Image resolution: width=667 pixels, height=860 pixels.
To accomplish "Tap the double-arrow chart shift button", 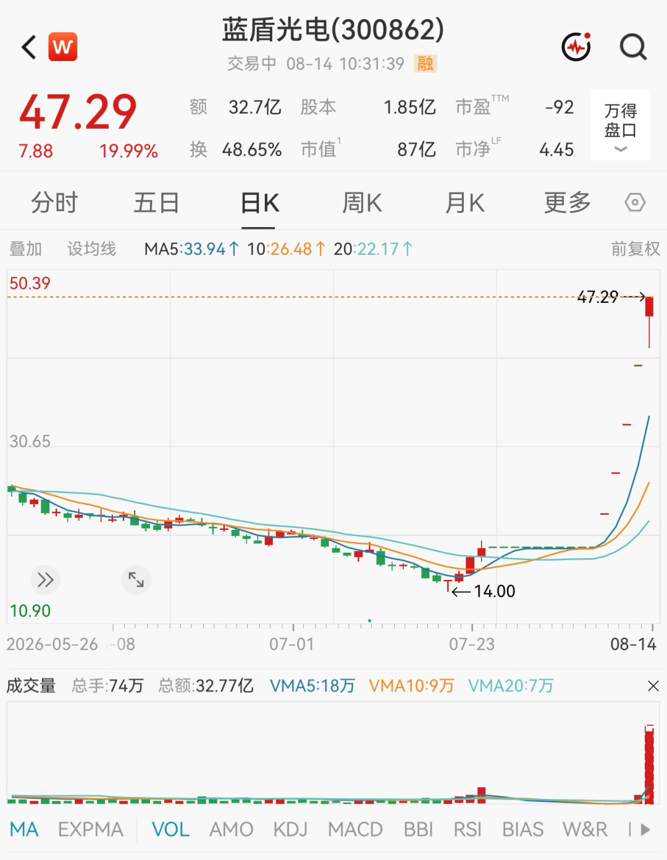I will pyautogui.click(x=45, y=580).
